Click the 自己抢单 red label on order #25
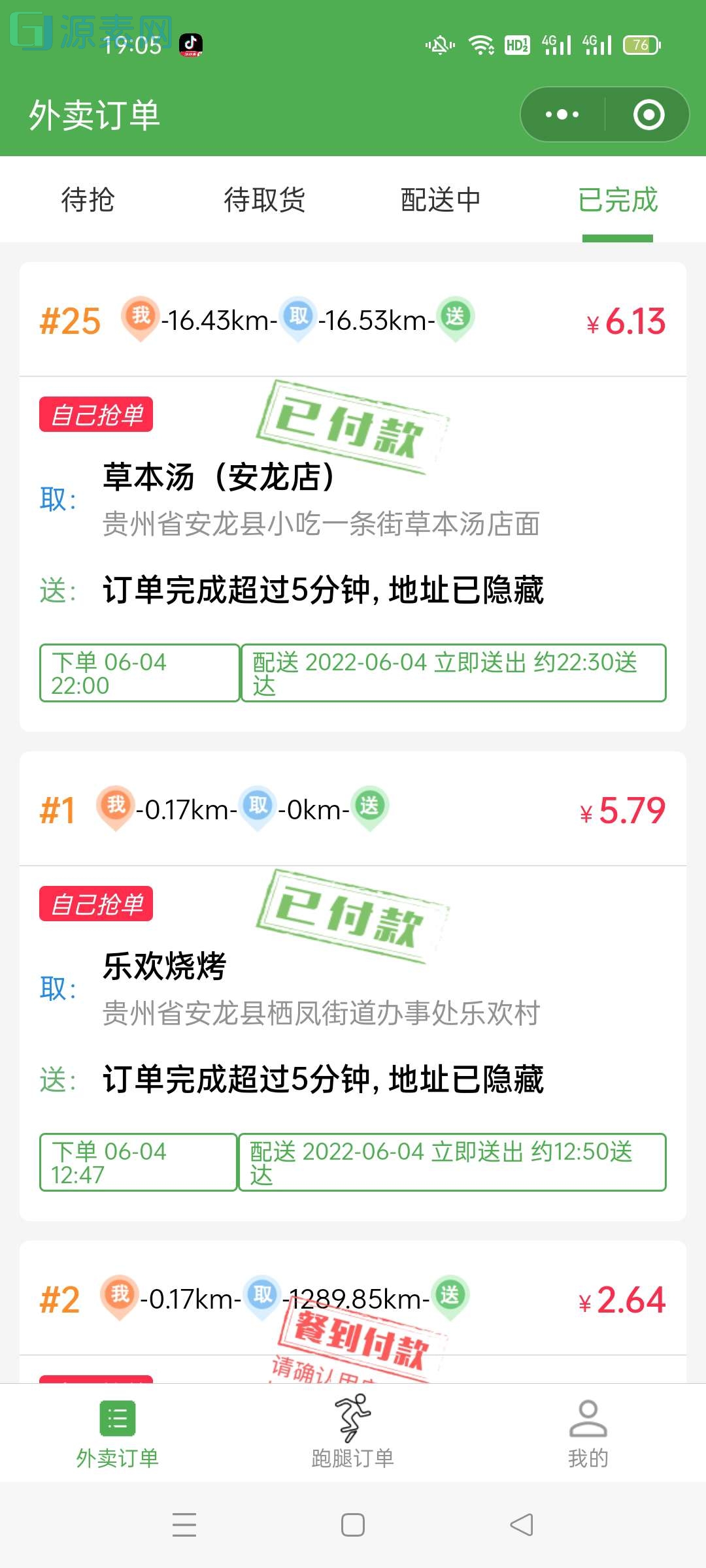The height and width of the screenshot is (1568, 706). coord(95,414)
